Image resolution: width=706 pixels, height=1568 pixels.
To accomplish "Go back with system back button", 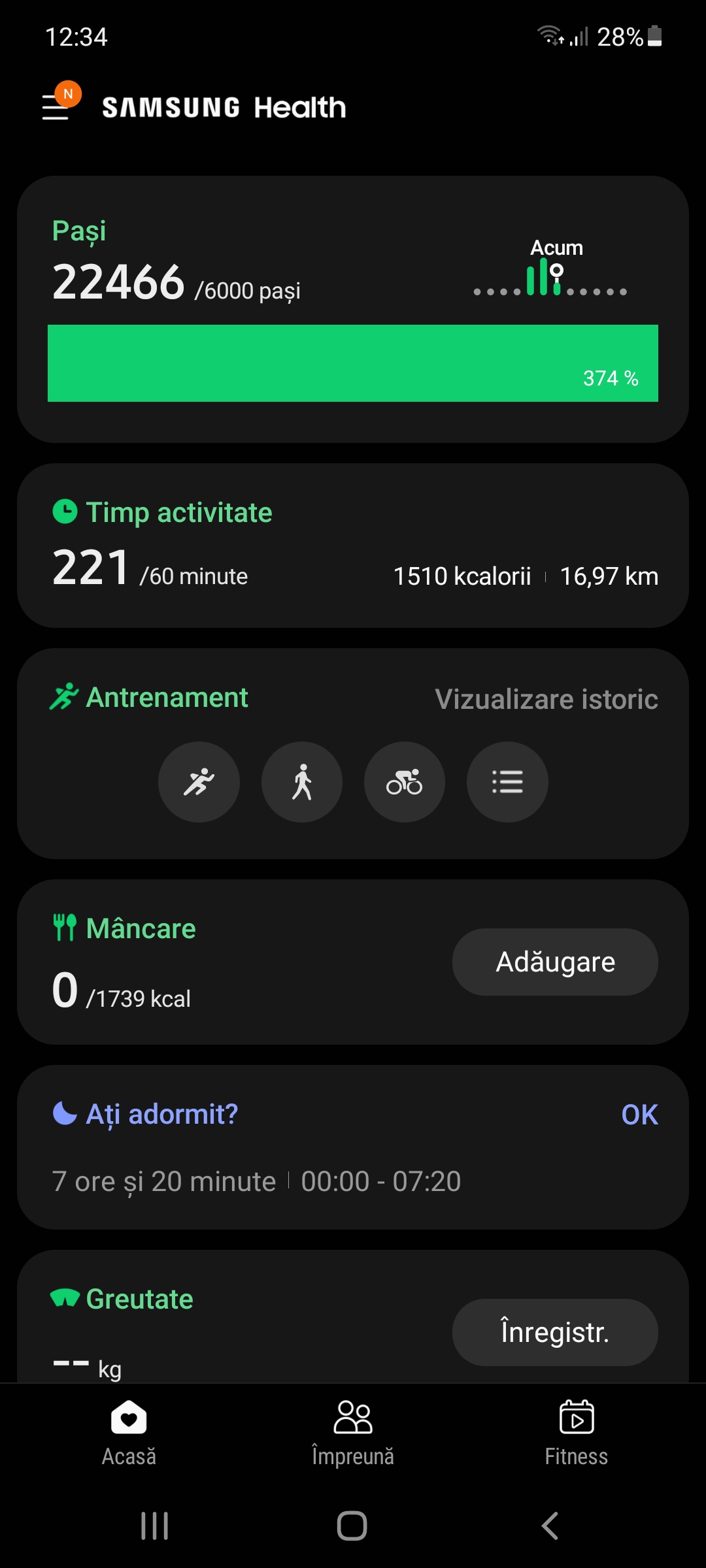I will 550,1526.
